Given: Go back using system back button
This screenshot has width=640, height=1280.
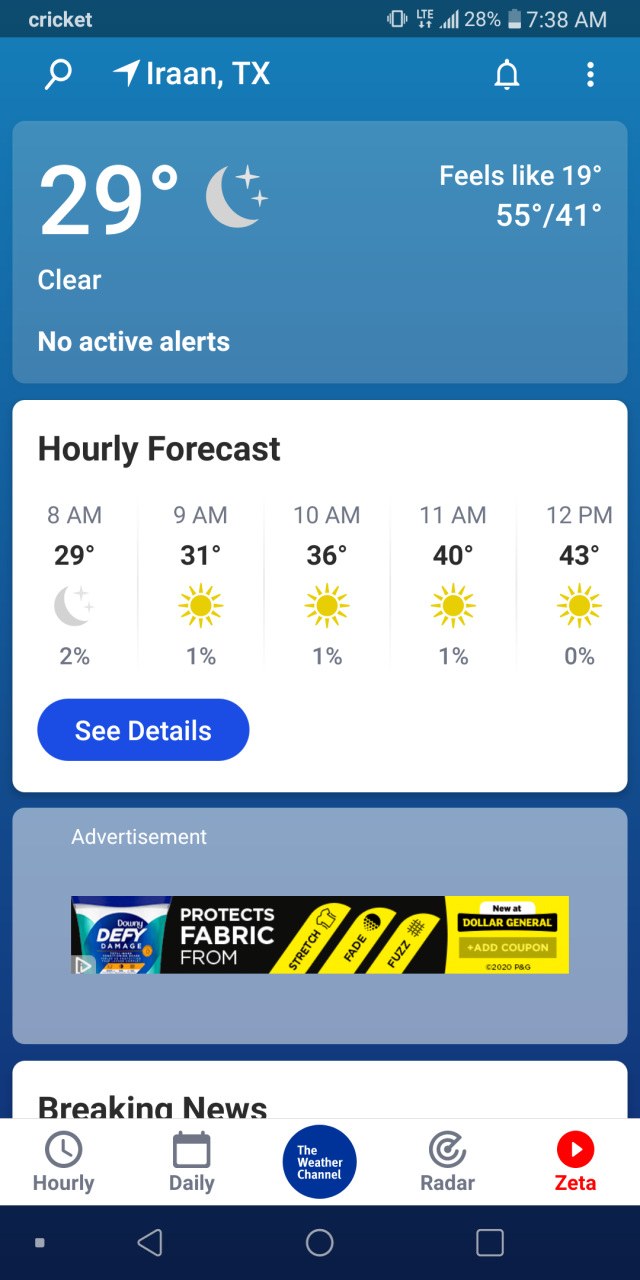Looking at the screenshot, I should click(x=150, y=1243).
